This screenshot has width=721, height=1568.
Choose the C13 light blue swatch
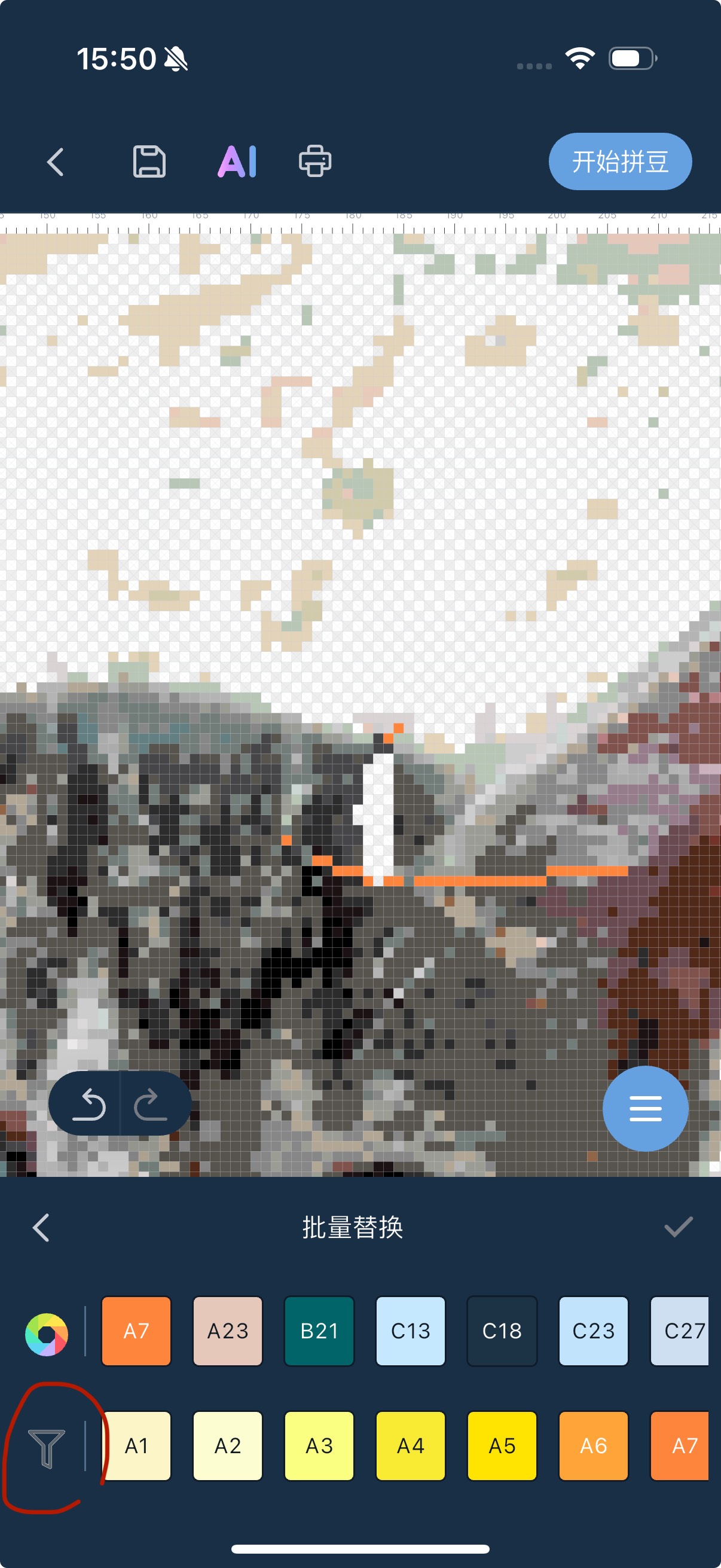coord(411,1331)
